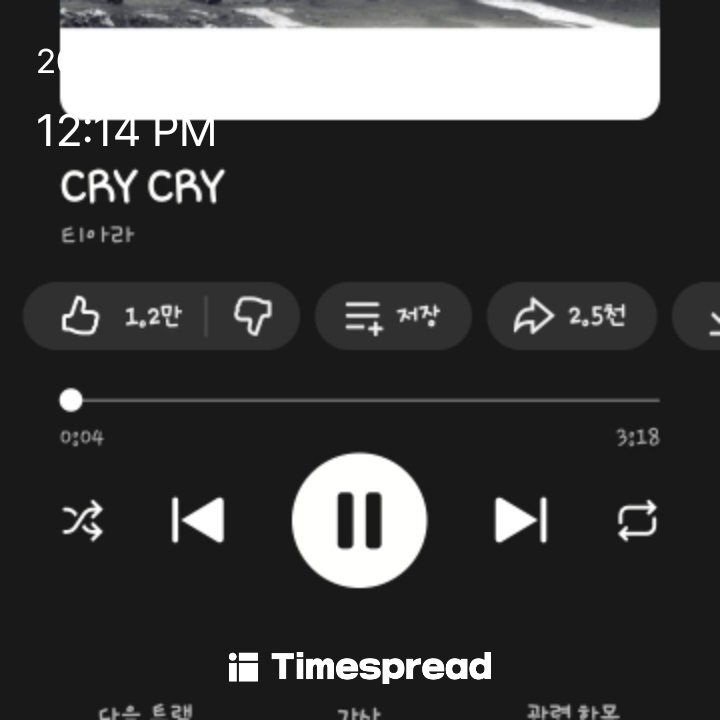Skip back to the previous track
Screen dimensions: 720x720
[x=198, y=521]
